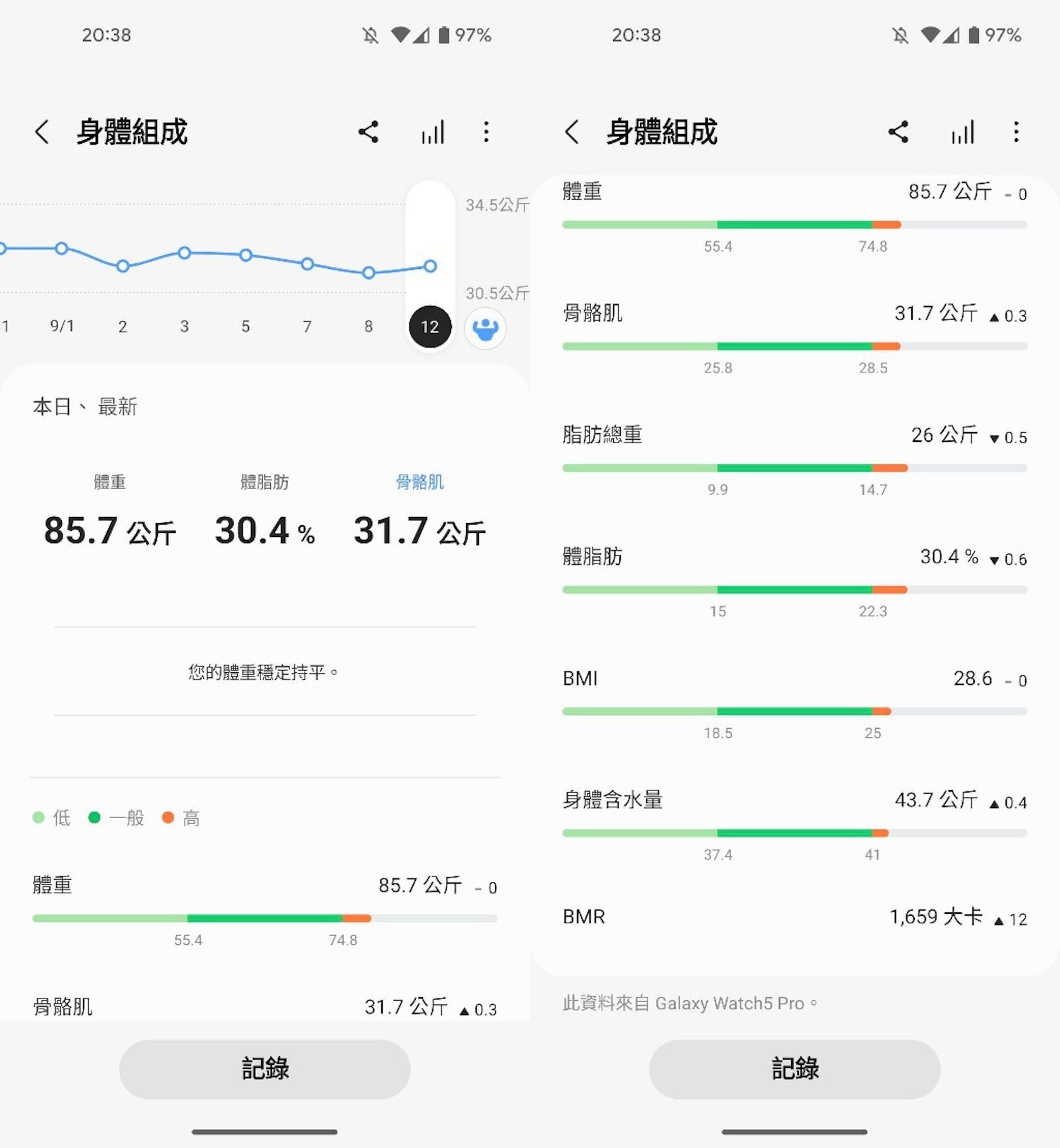The height and width of the screenshot is (1148, 1060).
Task: Select the highlighted 骨骼肌 metric tab
Action: click(x=419, y=481)
